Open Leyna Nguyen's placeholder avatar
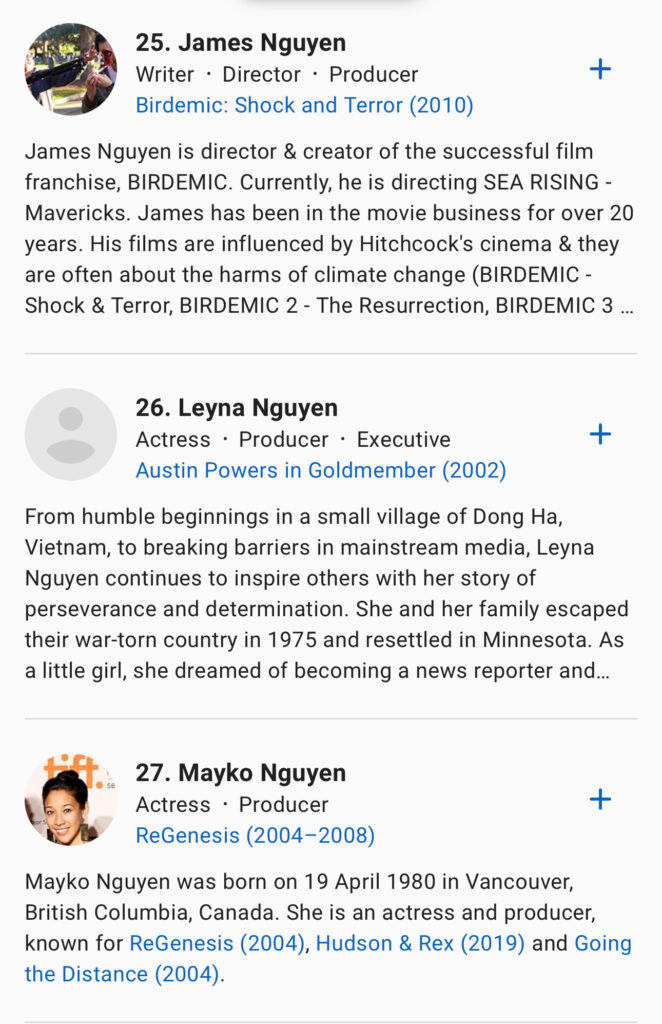The width and height of the screenshot is (662, 1024). point(71,435)
